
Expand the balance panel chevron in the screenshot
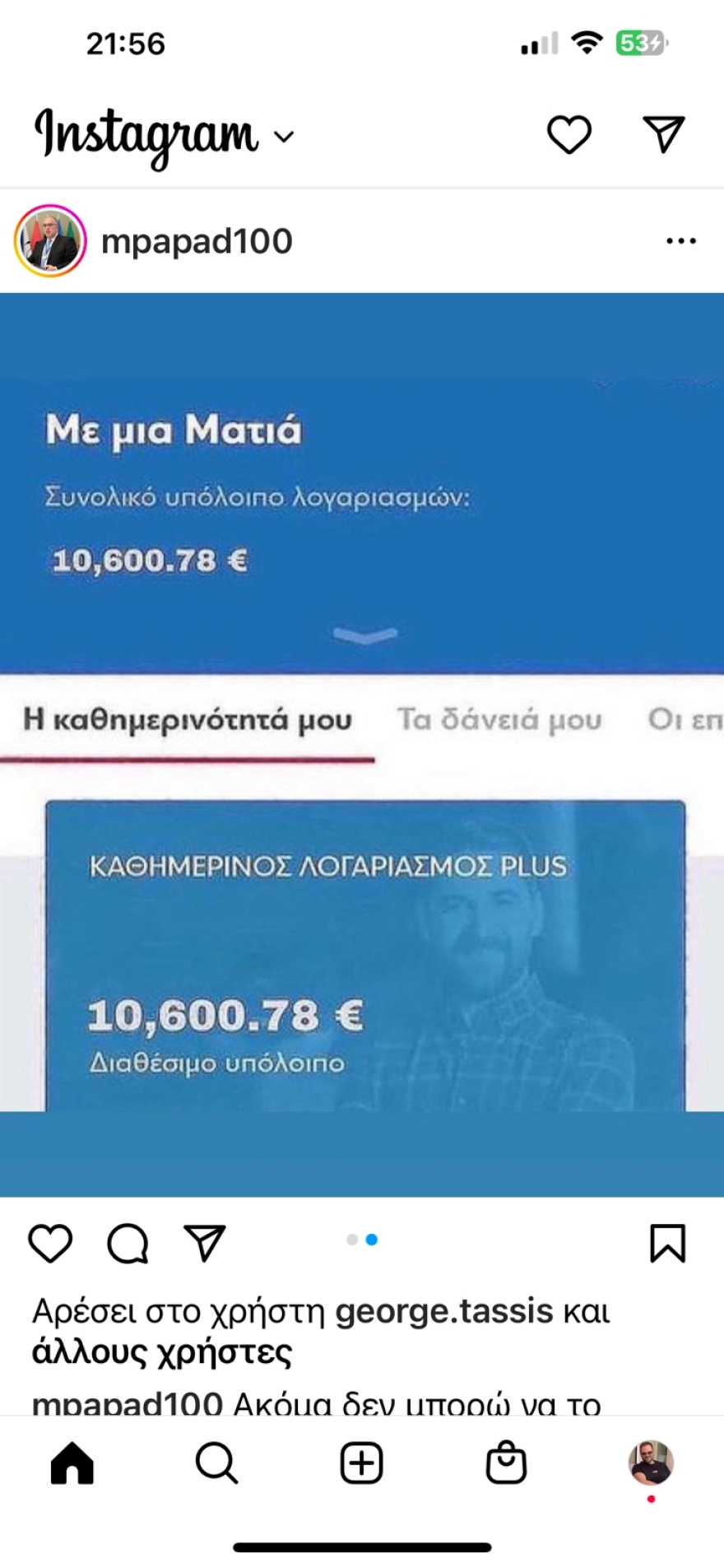coord(364,634)
